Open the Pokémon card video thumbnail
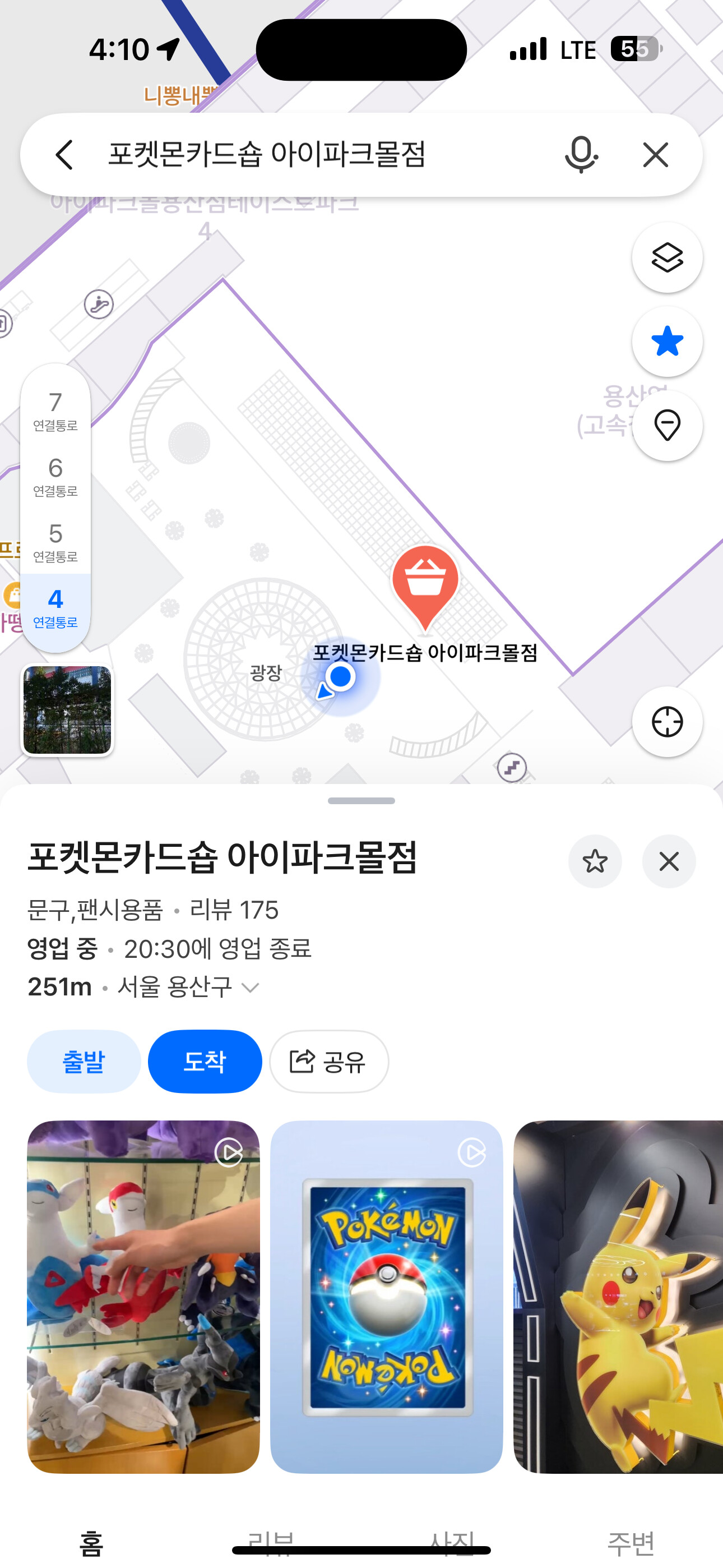Image resolution: width=723 pixels, height=1568 pixels. tap(386, 1297)
